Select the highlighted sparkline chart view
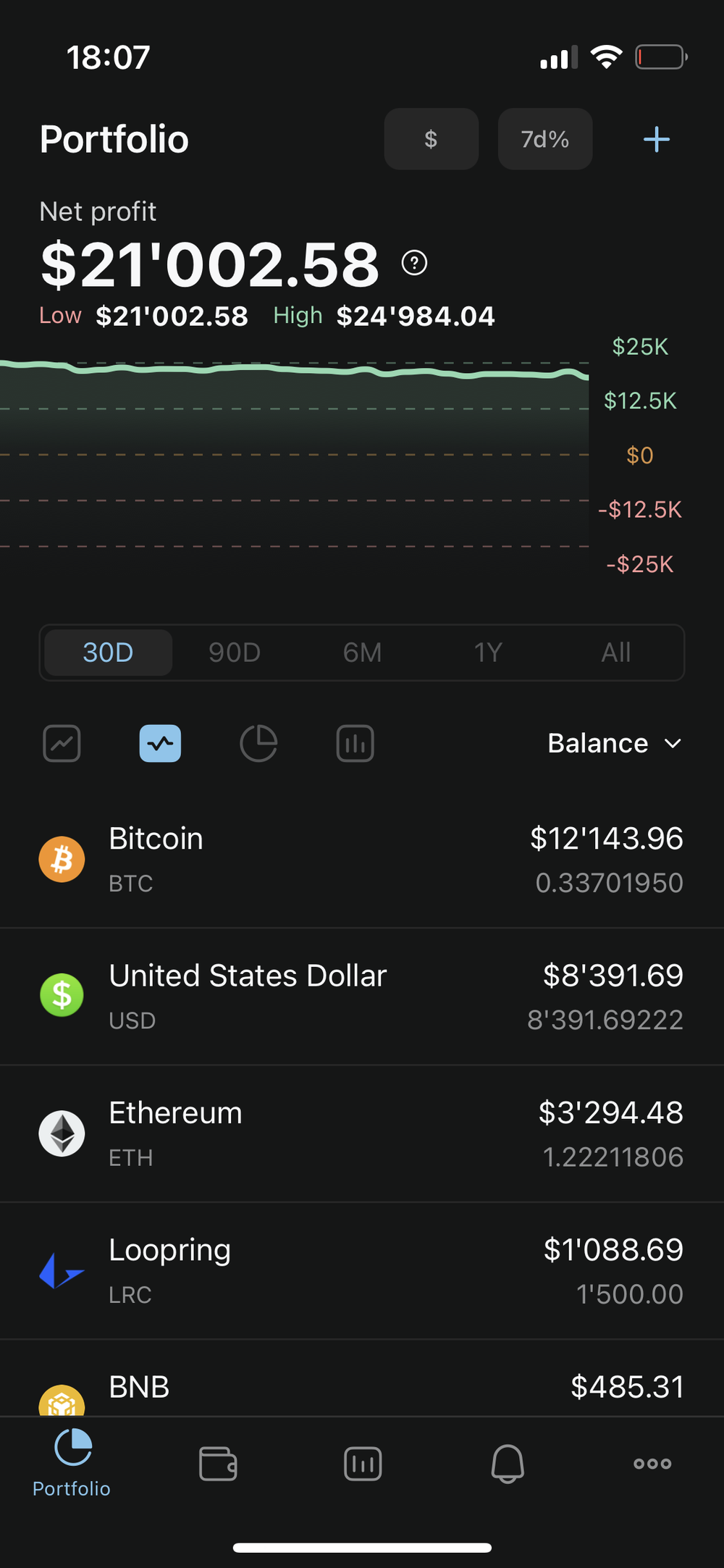Screen dimensions: 724x1568 click(x=160, y=743)
